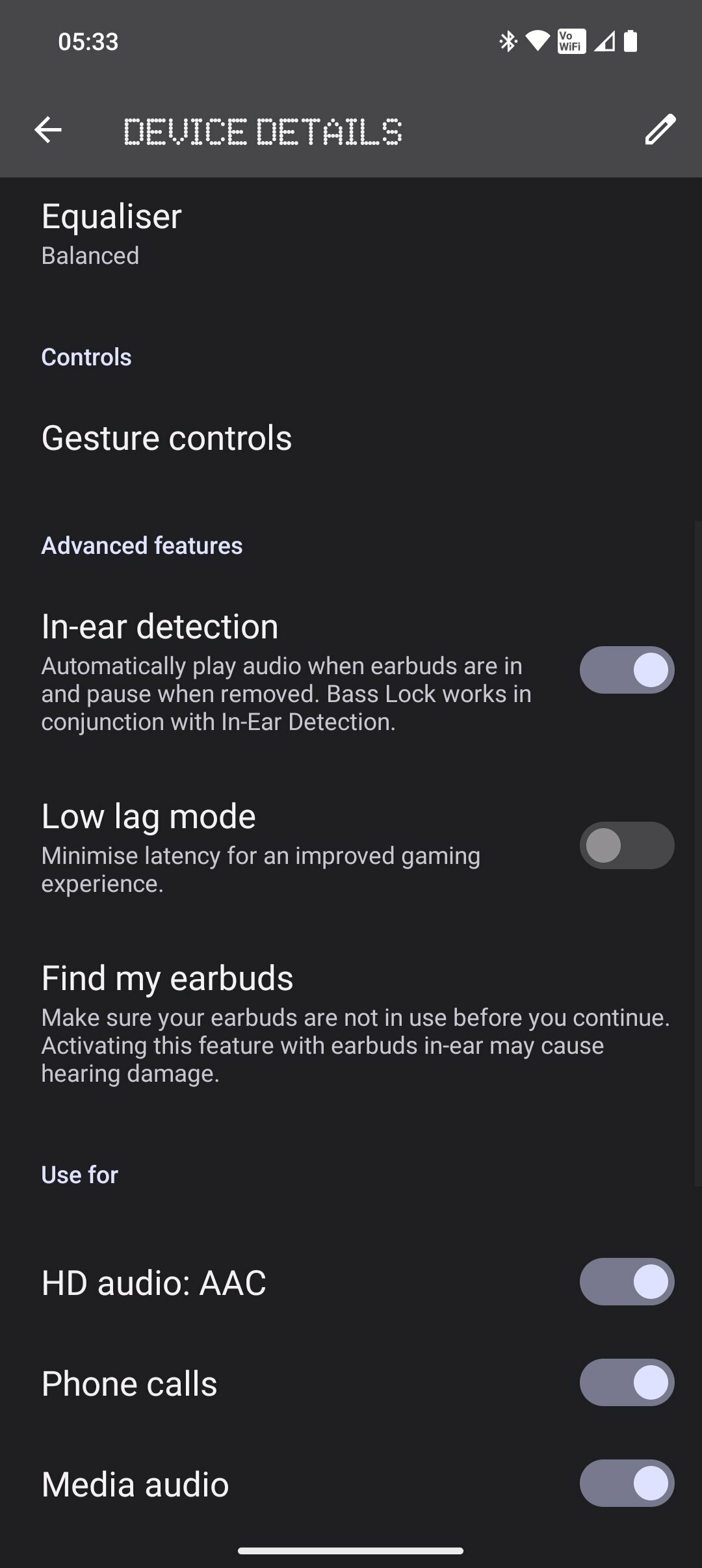
Task: Go back from Device Details
Action: pyautogui.click(x=48, y=130)
